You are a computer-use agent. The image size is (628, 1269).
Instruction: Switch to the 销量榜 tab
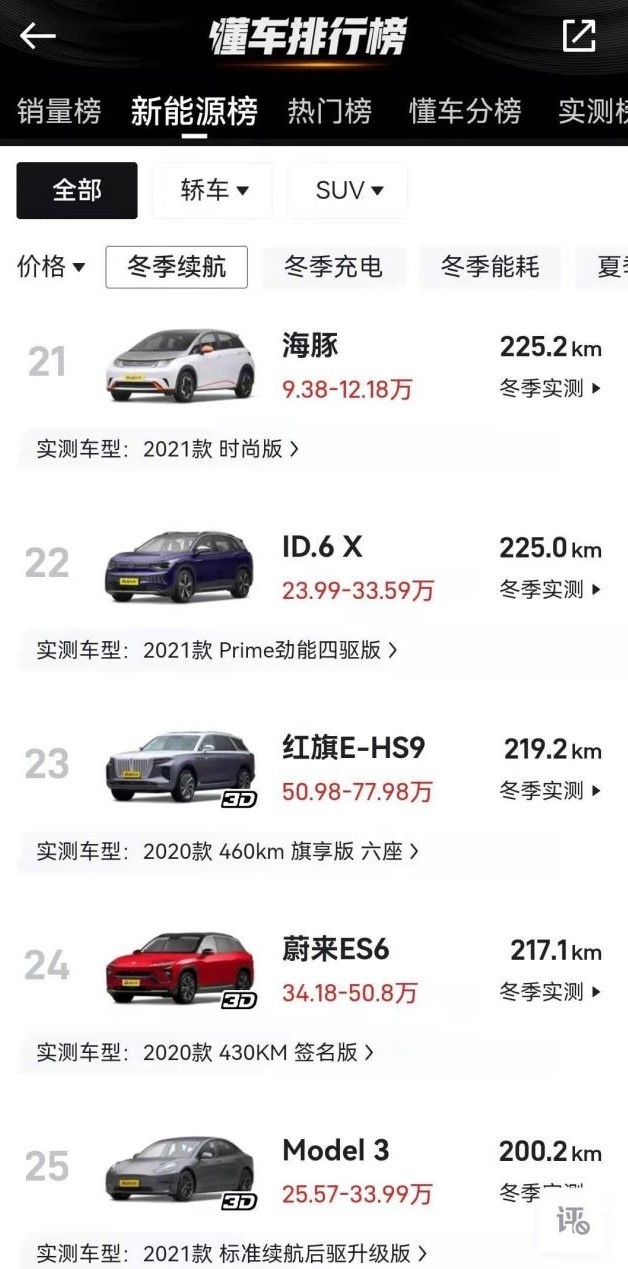coord(59,111)
